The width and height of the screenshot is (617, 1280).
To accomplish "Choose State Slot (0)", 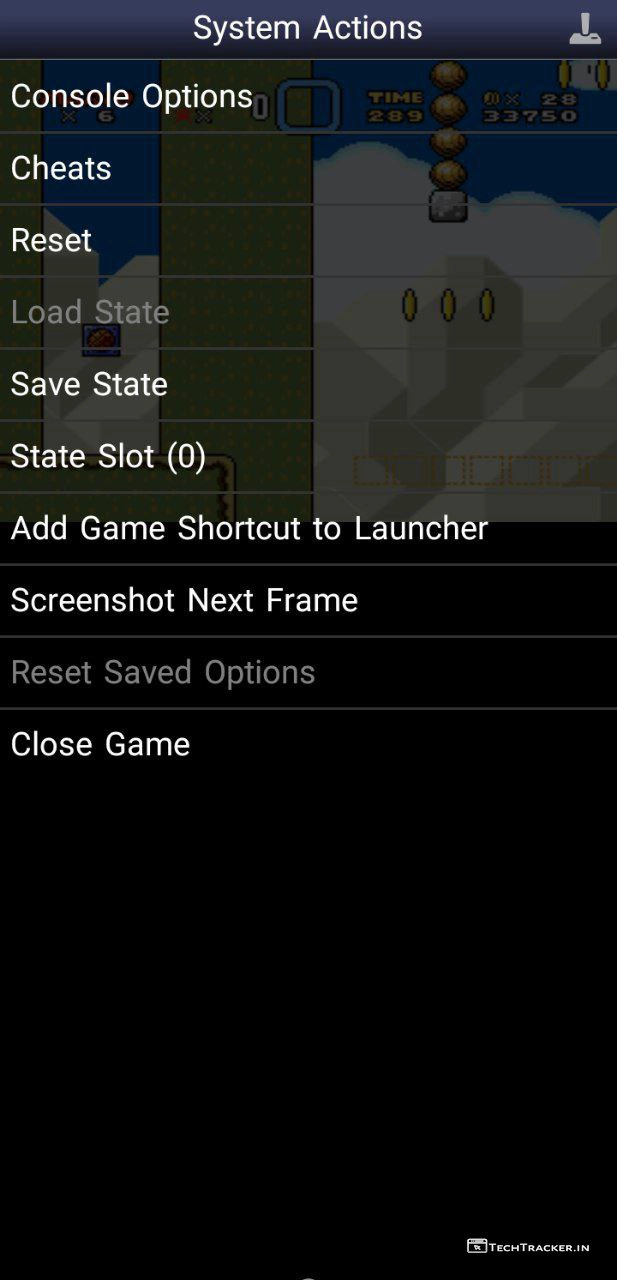I will 108,456.
